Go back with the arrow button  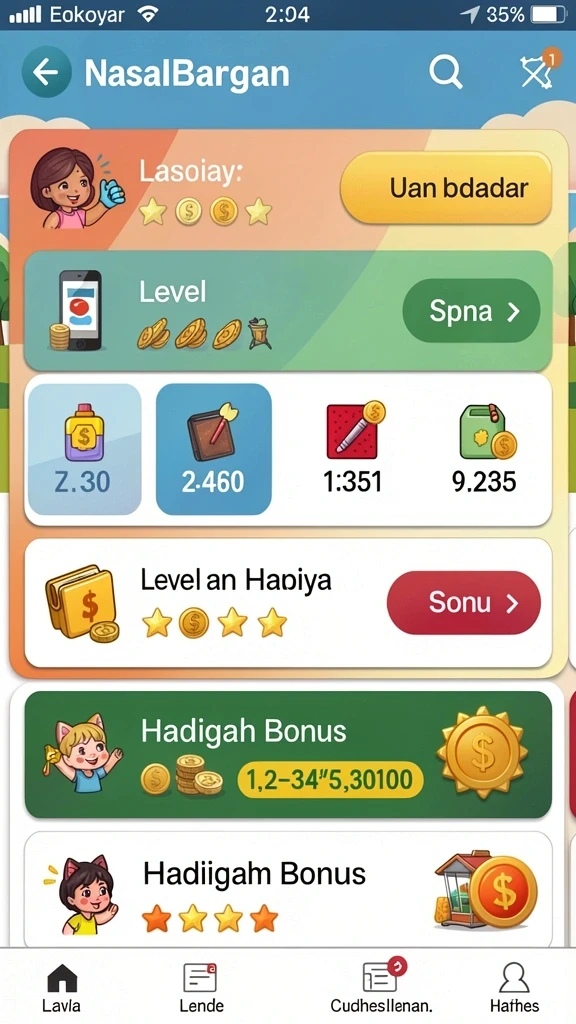click(46, 72)
